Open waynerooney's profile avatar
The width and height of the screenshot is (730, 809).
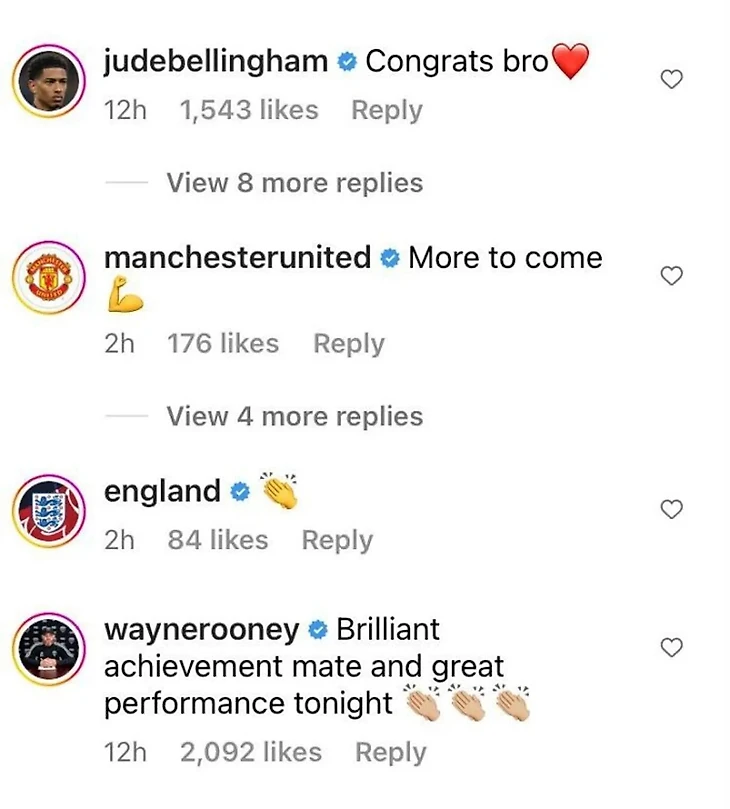coord(49,650)
